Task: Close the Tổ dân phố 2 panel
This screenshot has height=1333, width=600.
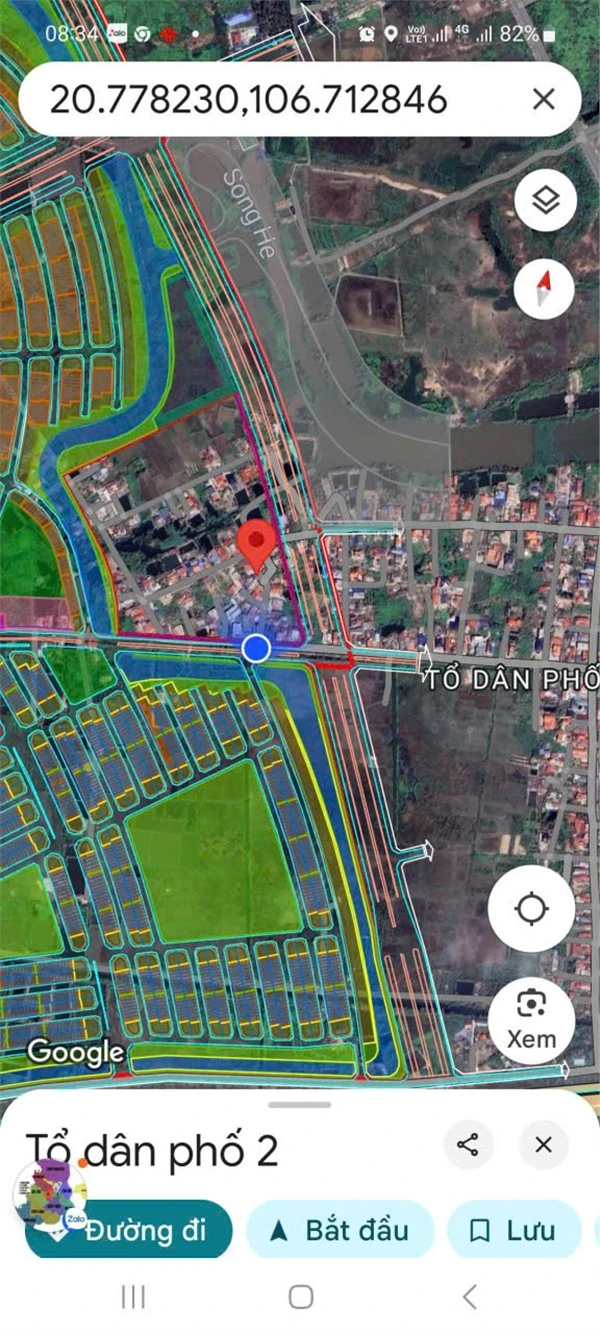Action: click(x=543, y=1145)
